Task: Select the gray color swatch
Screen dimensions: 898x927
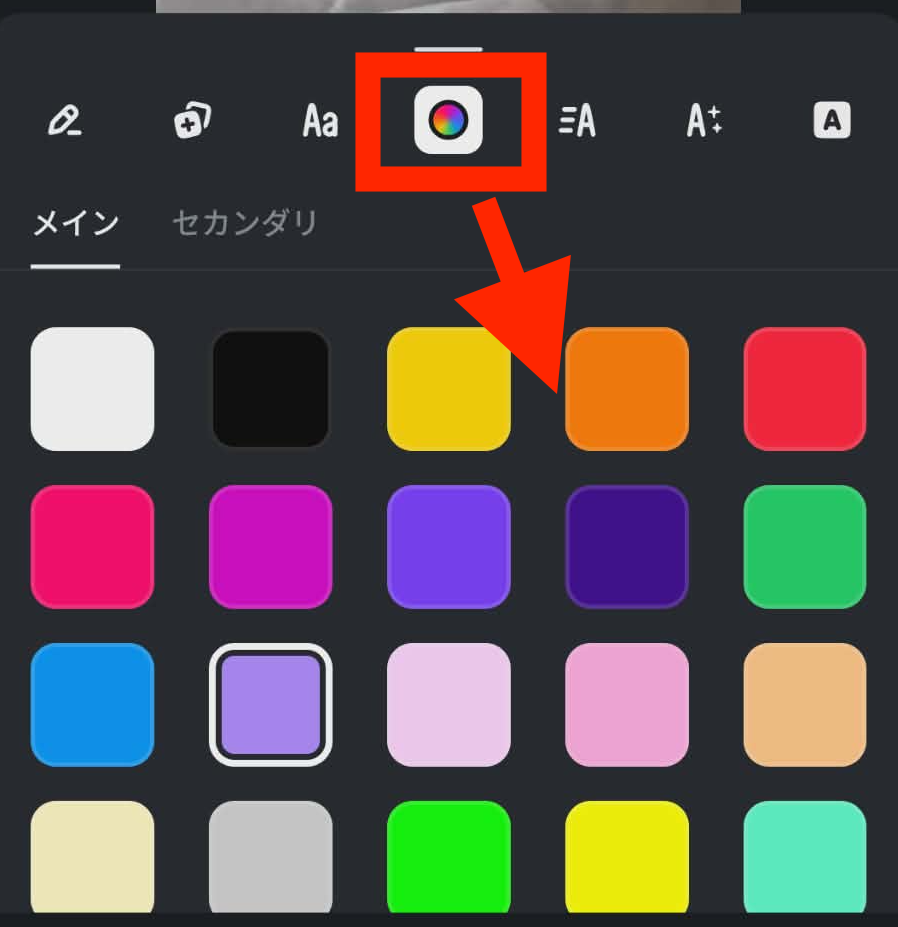Action: coord(270,855)
